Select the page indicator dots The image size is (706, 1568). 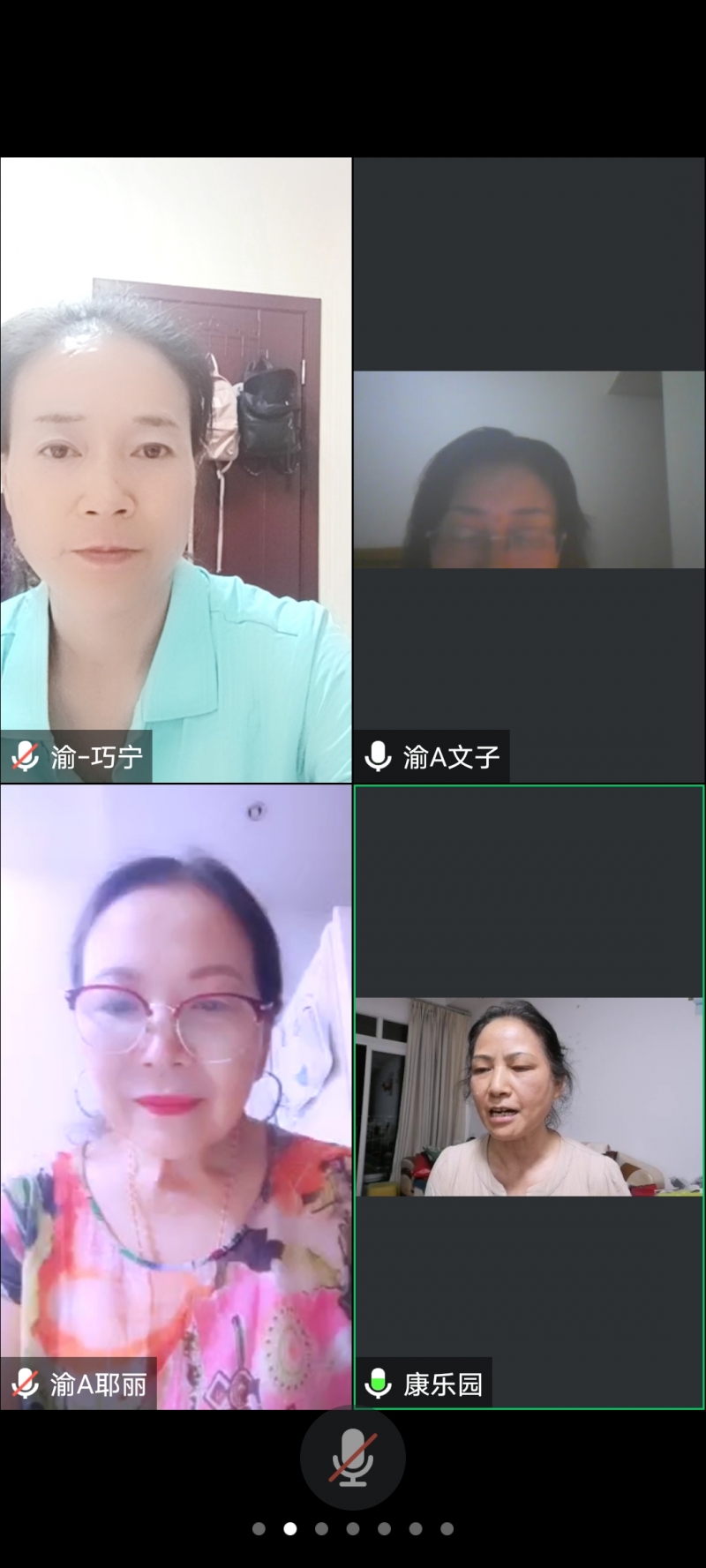352,1528
